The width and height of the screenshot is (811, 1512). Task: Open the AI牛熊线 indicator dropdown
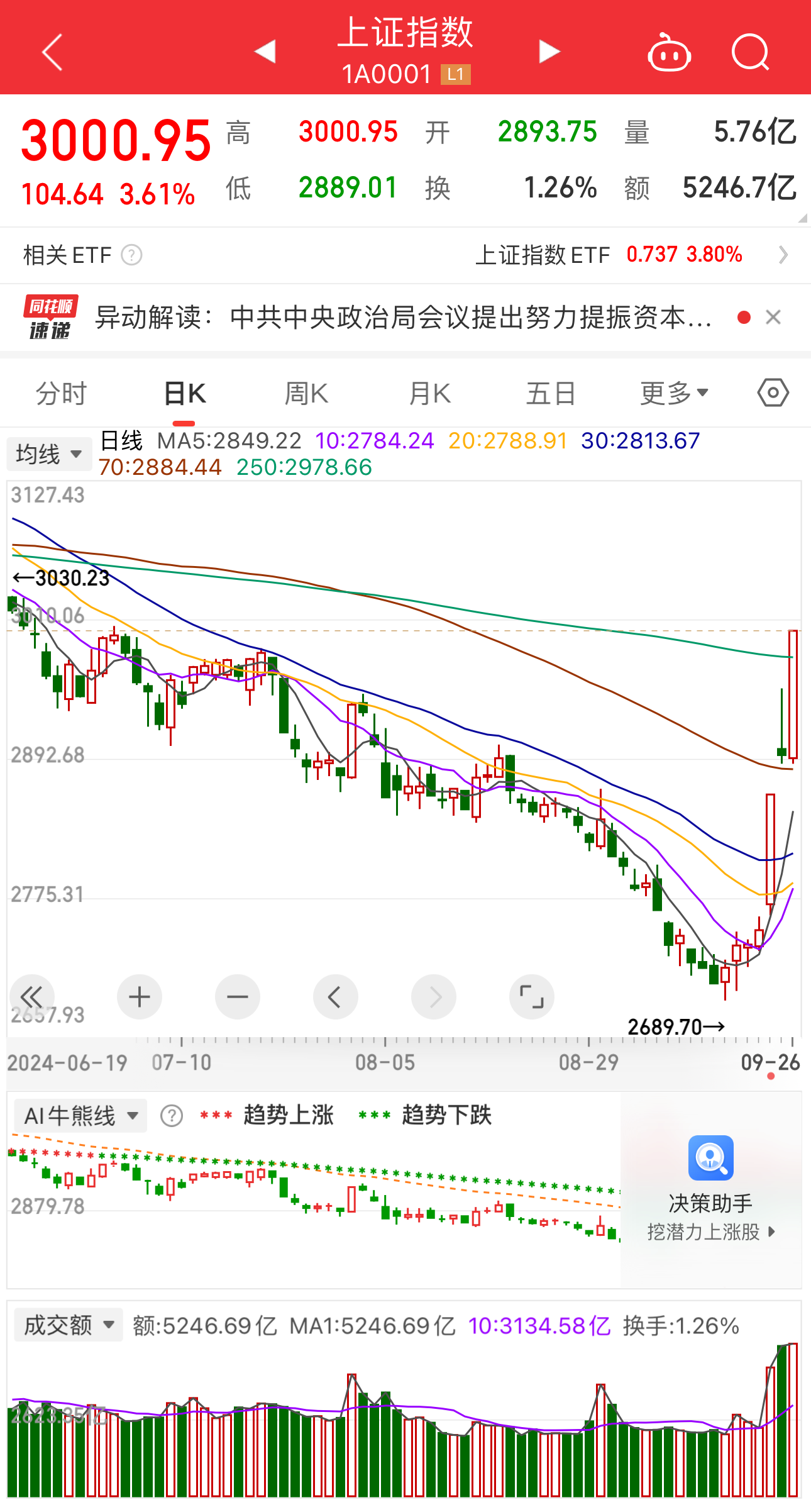80,1115
